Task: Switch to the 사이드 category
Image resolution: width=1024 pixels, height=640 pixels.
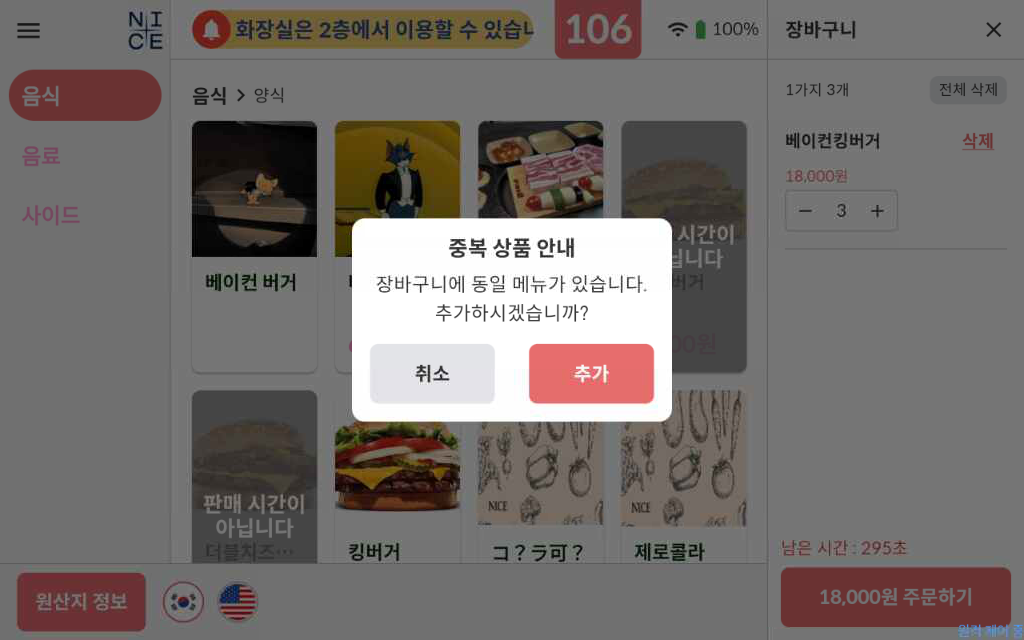Action: coord(51,215)
